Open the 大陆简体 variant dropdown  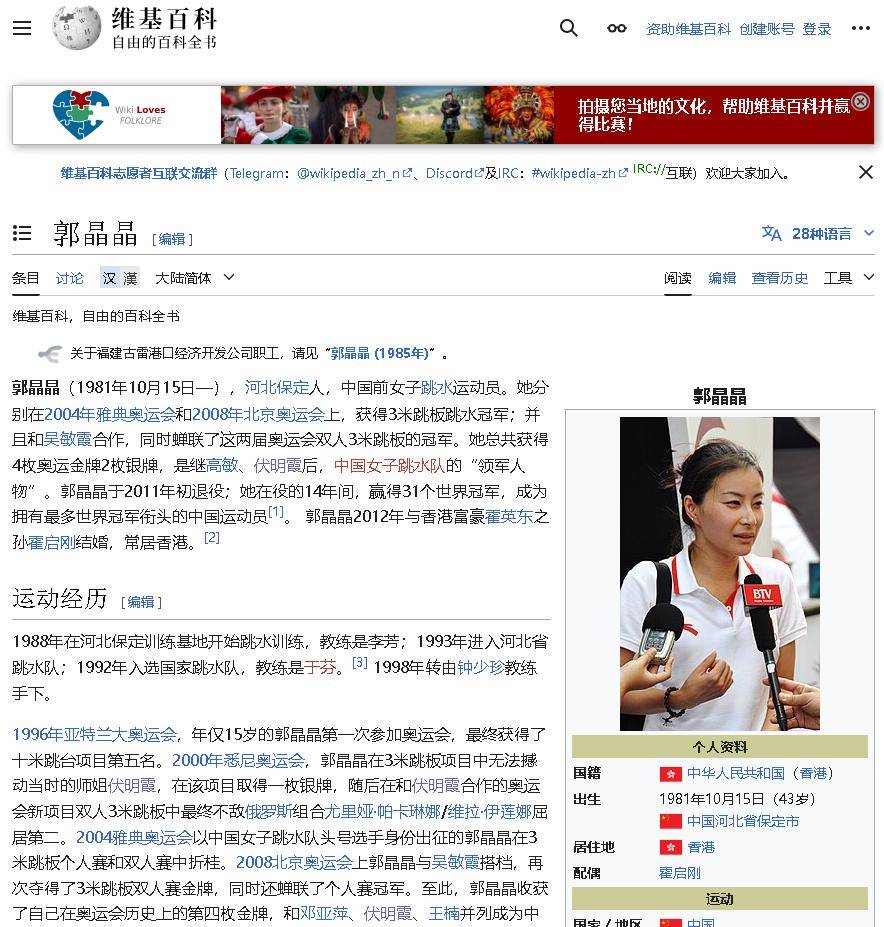194,278
